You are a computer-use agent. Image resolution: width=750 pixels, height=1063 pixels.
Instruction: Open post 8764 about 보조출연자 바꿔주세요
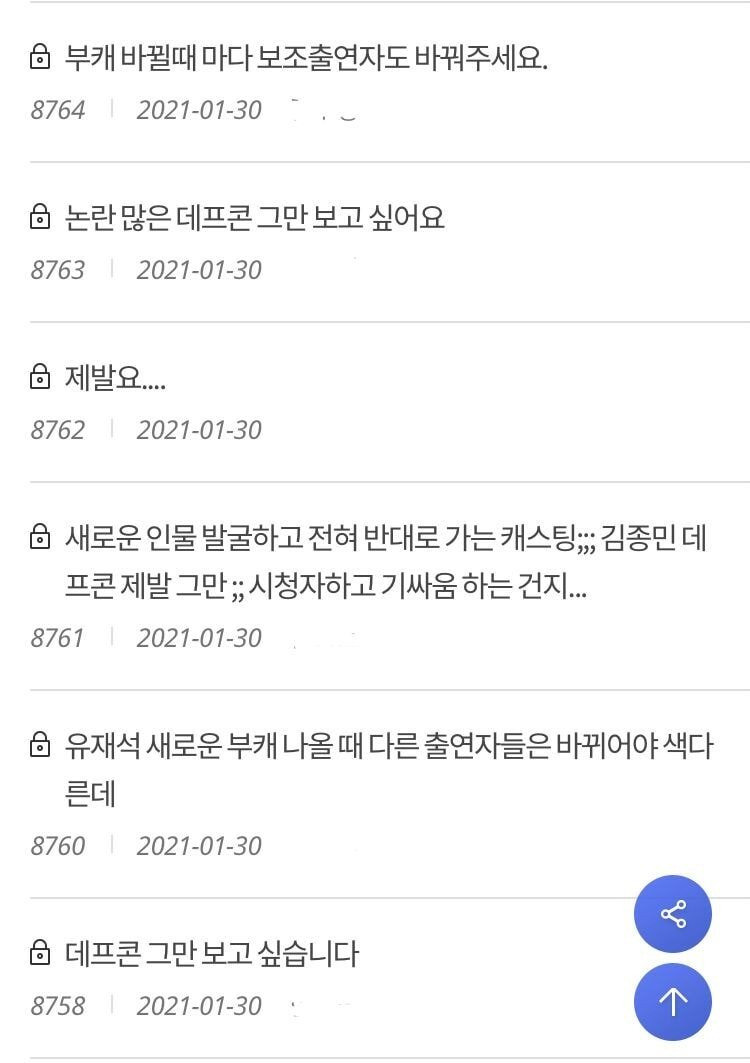307,57
